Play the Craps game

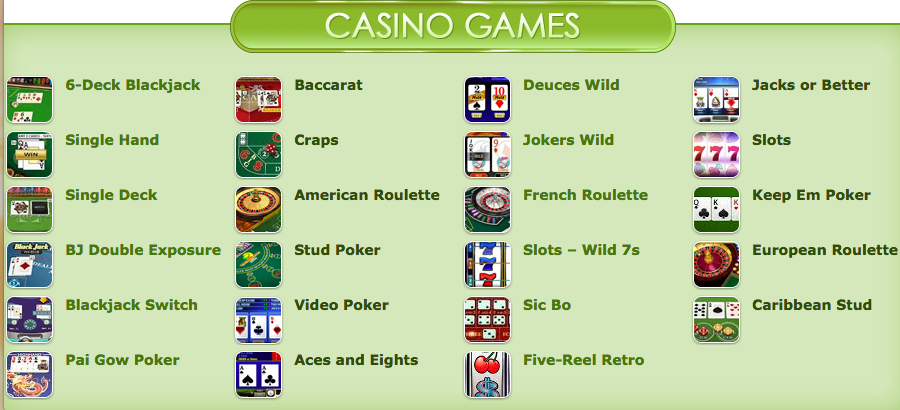point(316,140)
